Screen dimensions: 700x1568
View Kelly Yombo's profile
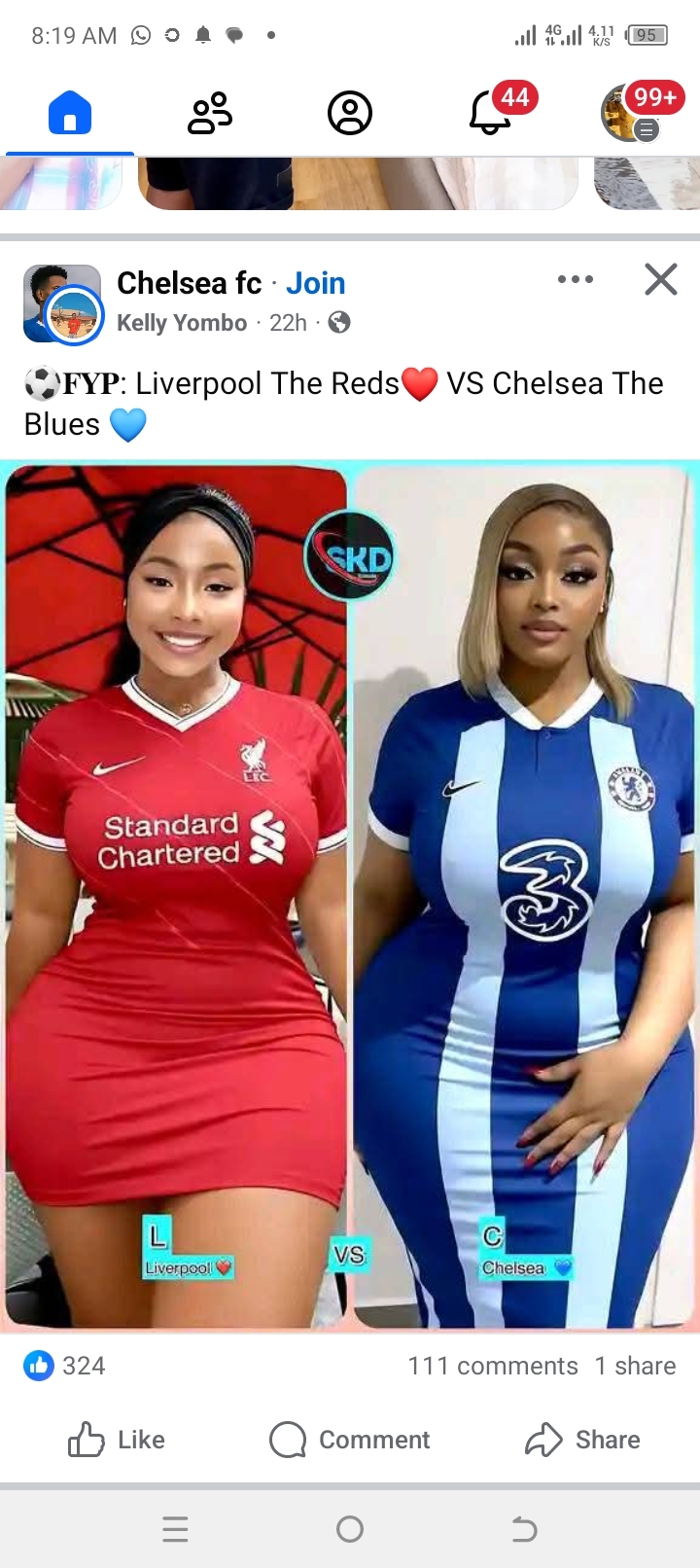click(x=182, y=323)
